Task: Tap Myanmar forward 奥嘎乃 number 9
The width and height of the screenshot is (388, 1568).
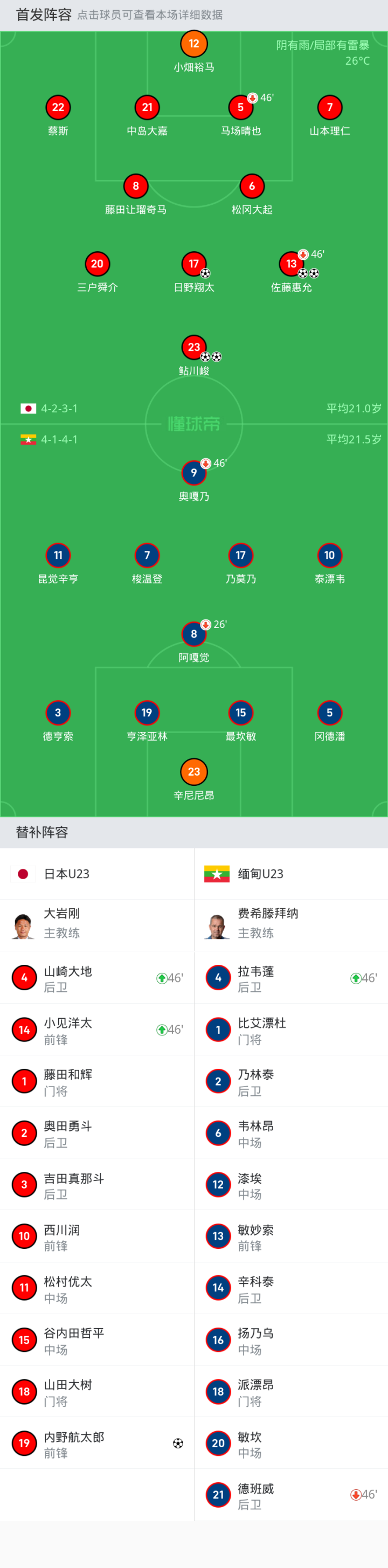Action: (194, 473)
